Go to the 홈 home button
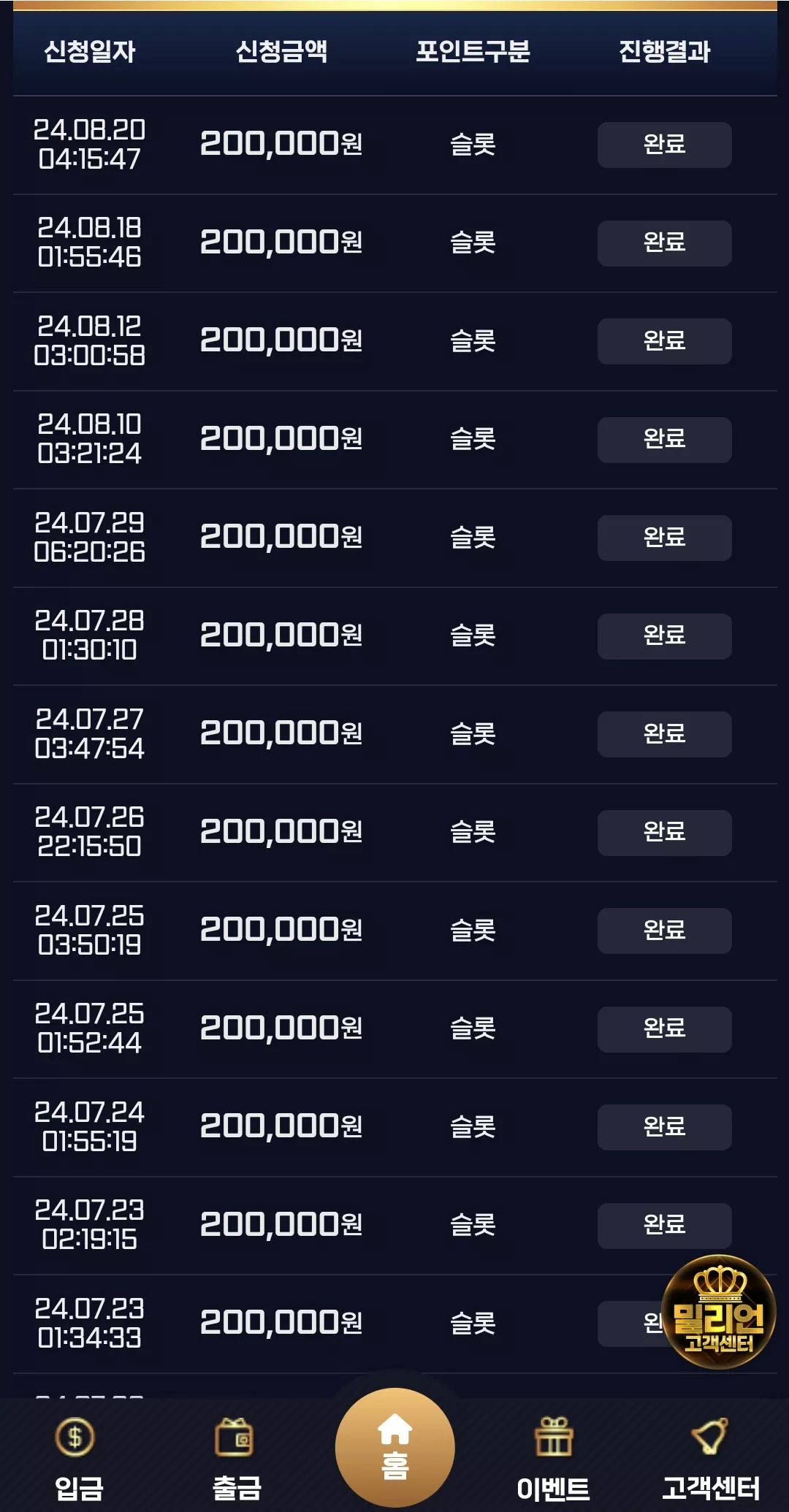 coord(394,1447)
